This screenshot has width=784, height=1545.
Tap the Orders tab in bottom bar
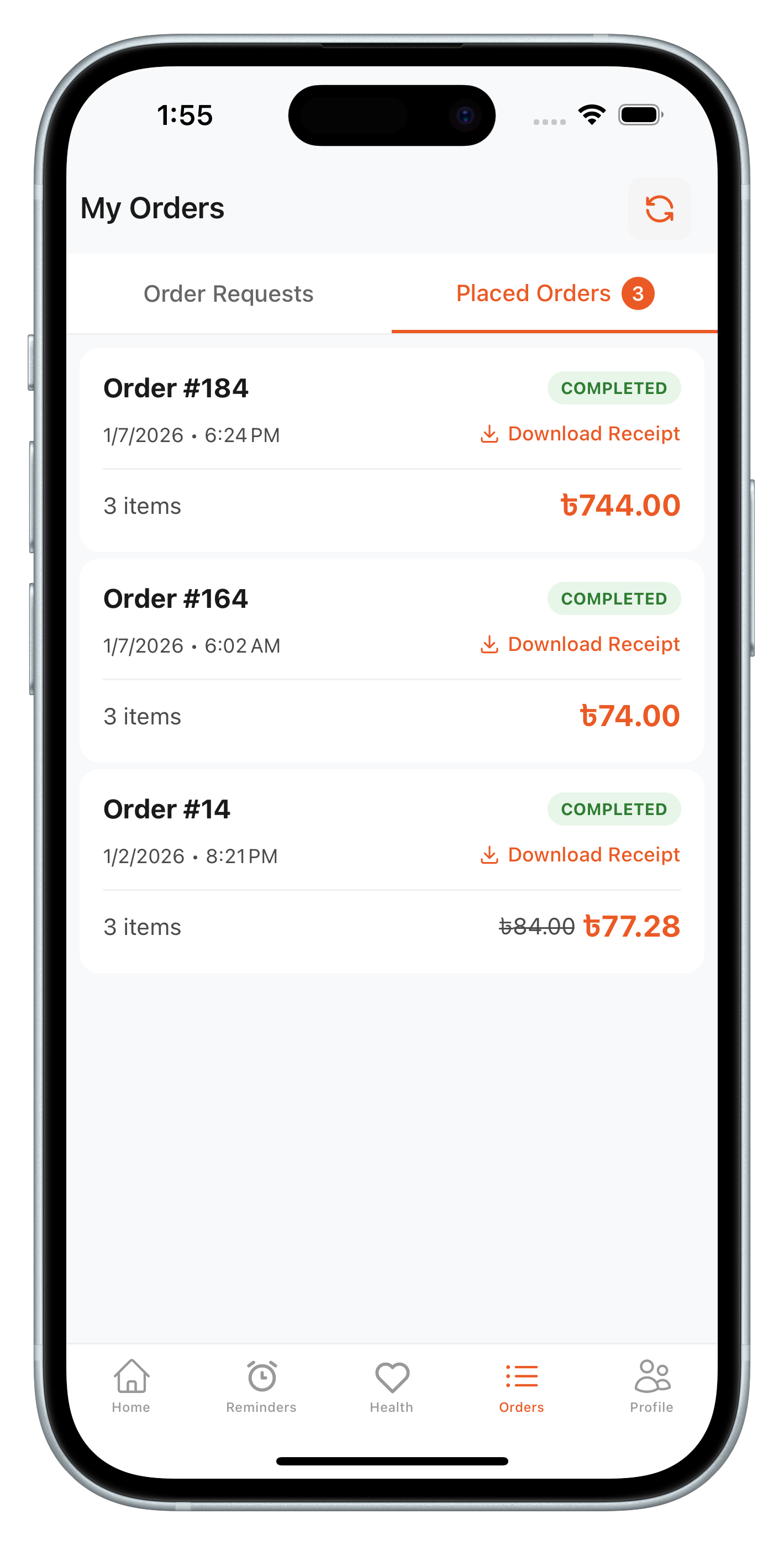click(x=521, y=1385)
